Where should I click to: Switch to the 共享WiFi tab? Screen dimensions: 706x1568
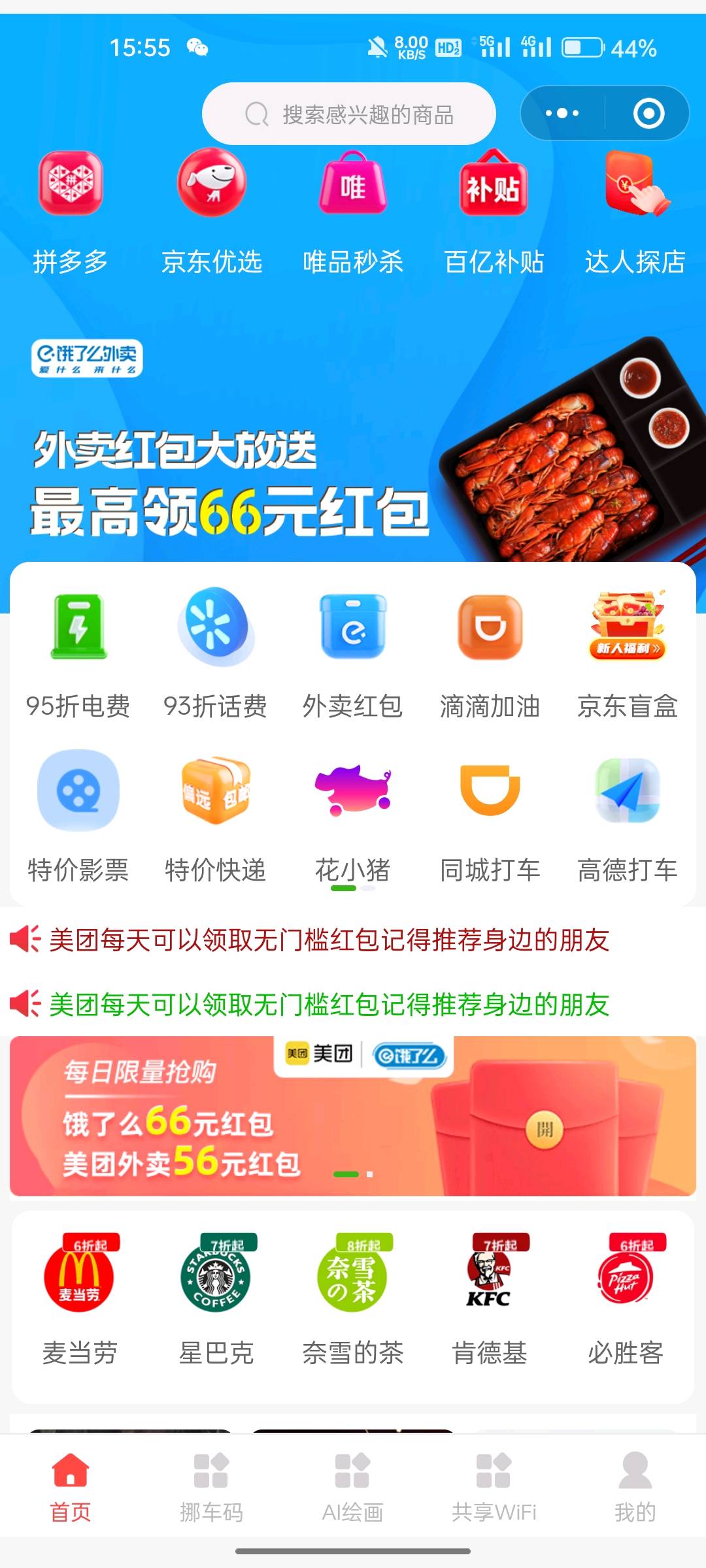pos(494,1483)
